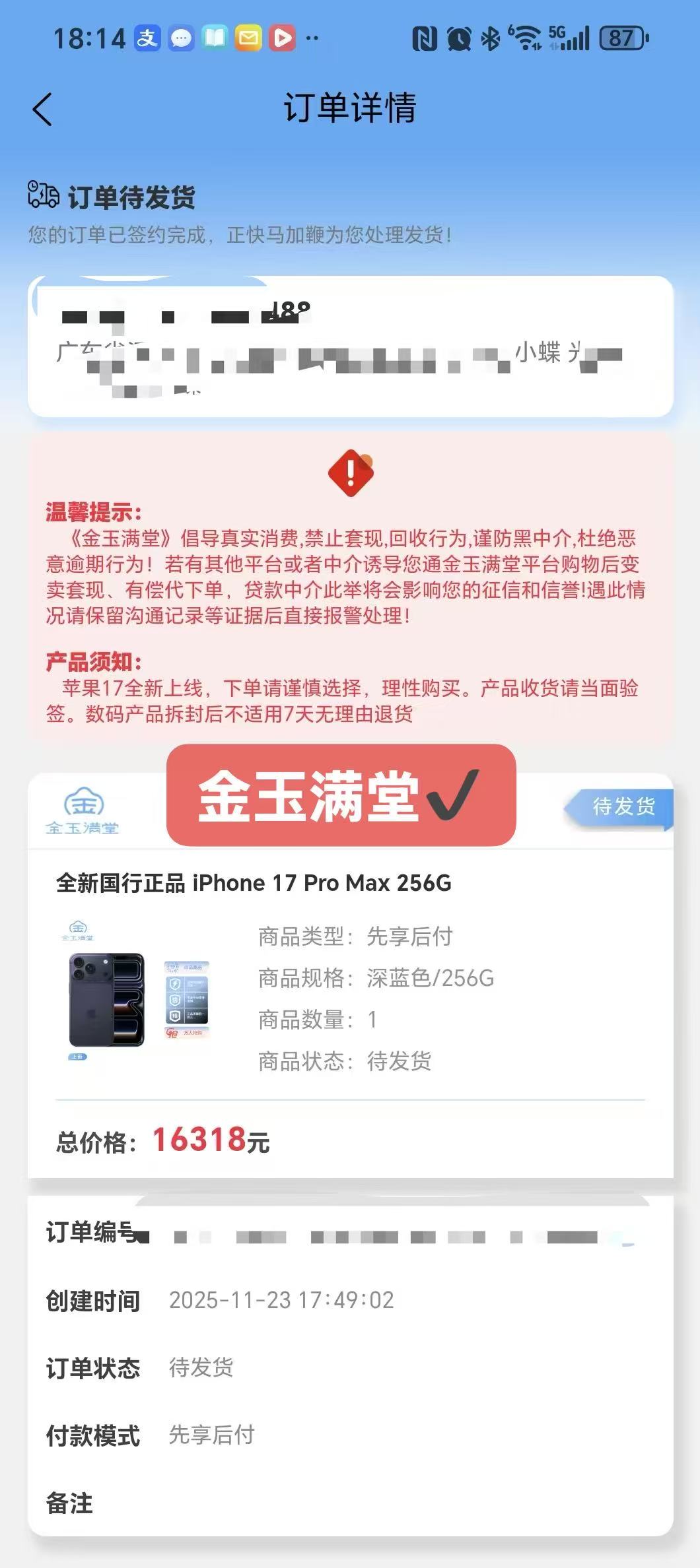Tap the 5G signal indicator
This screenshot has width=700, height=1568.
click(x=568, y=40)
